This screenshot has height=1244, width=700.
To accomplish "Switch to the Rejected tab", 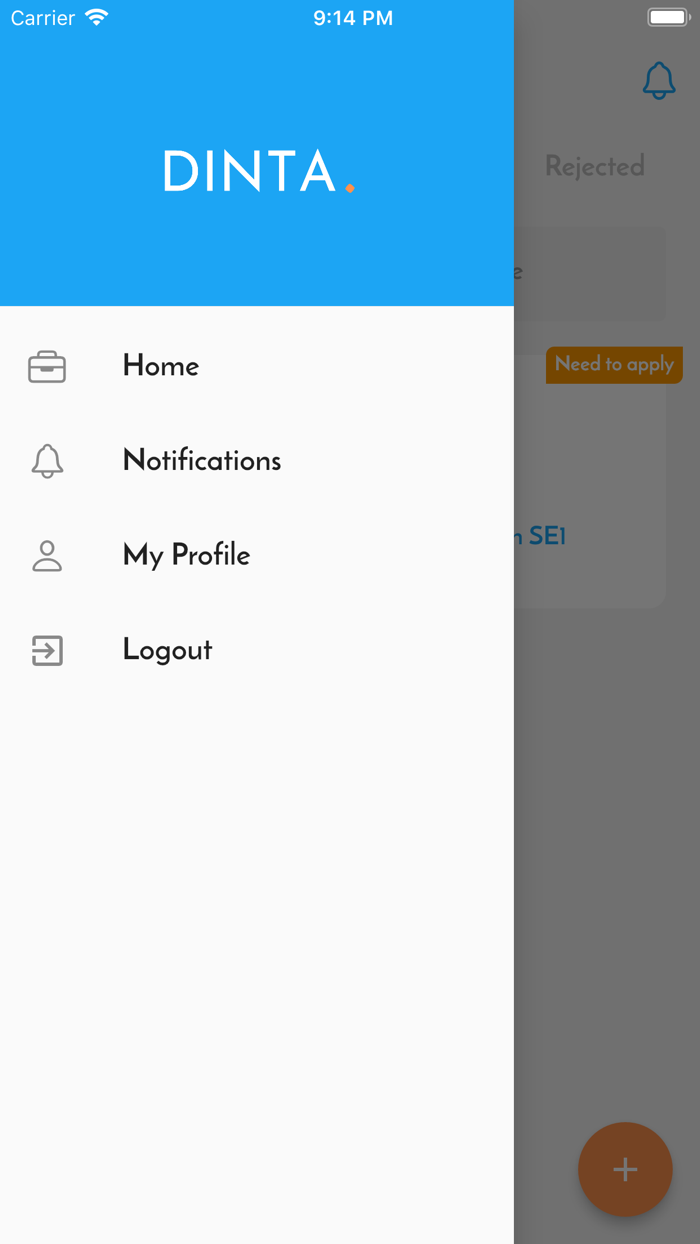I will tap(595, 166).
